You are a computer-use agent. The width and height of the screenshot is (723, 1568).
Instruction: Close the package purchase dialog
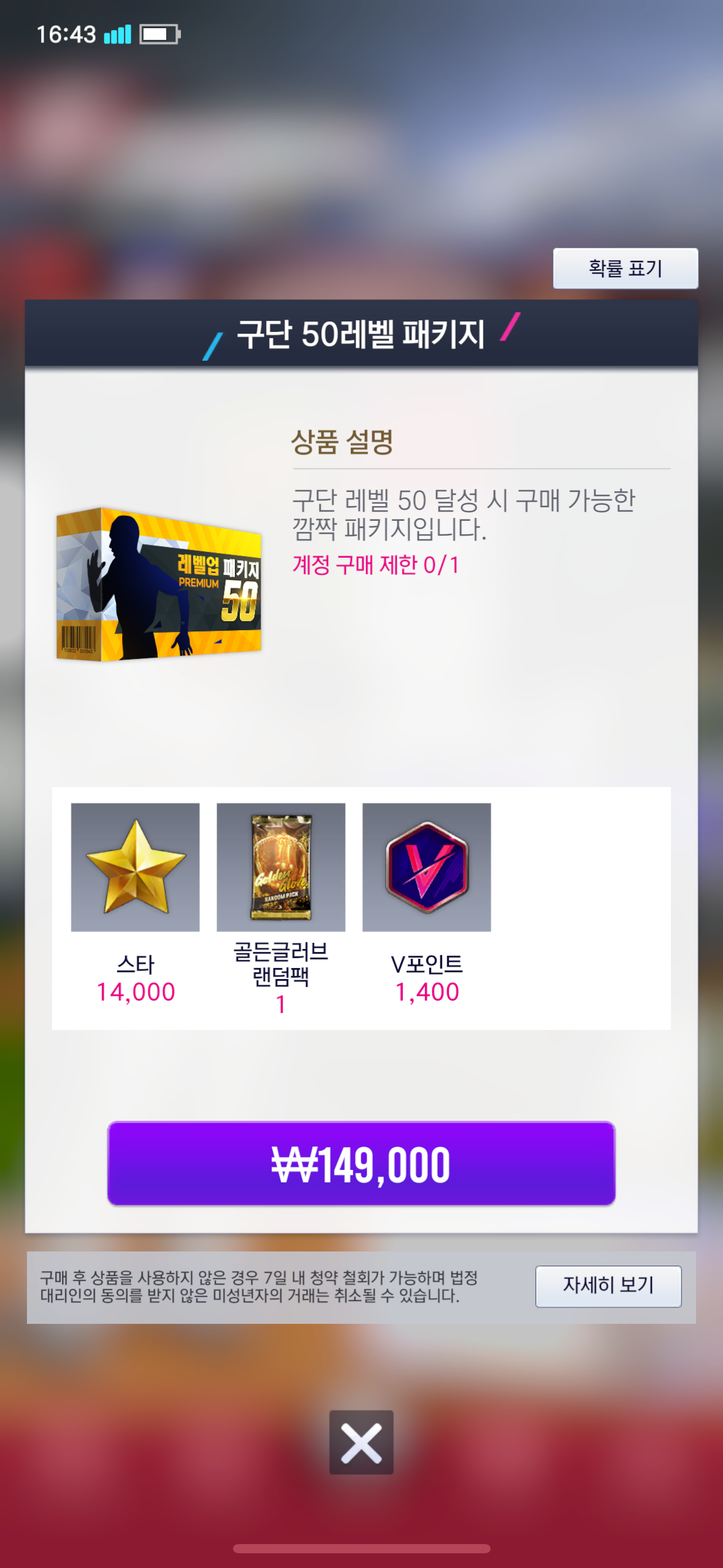point(361,1442)
